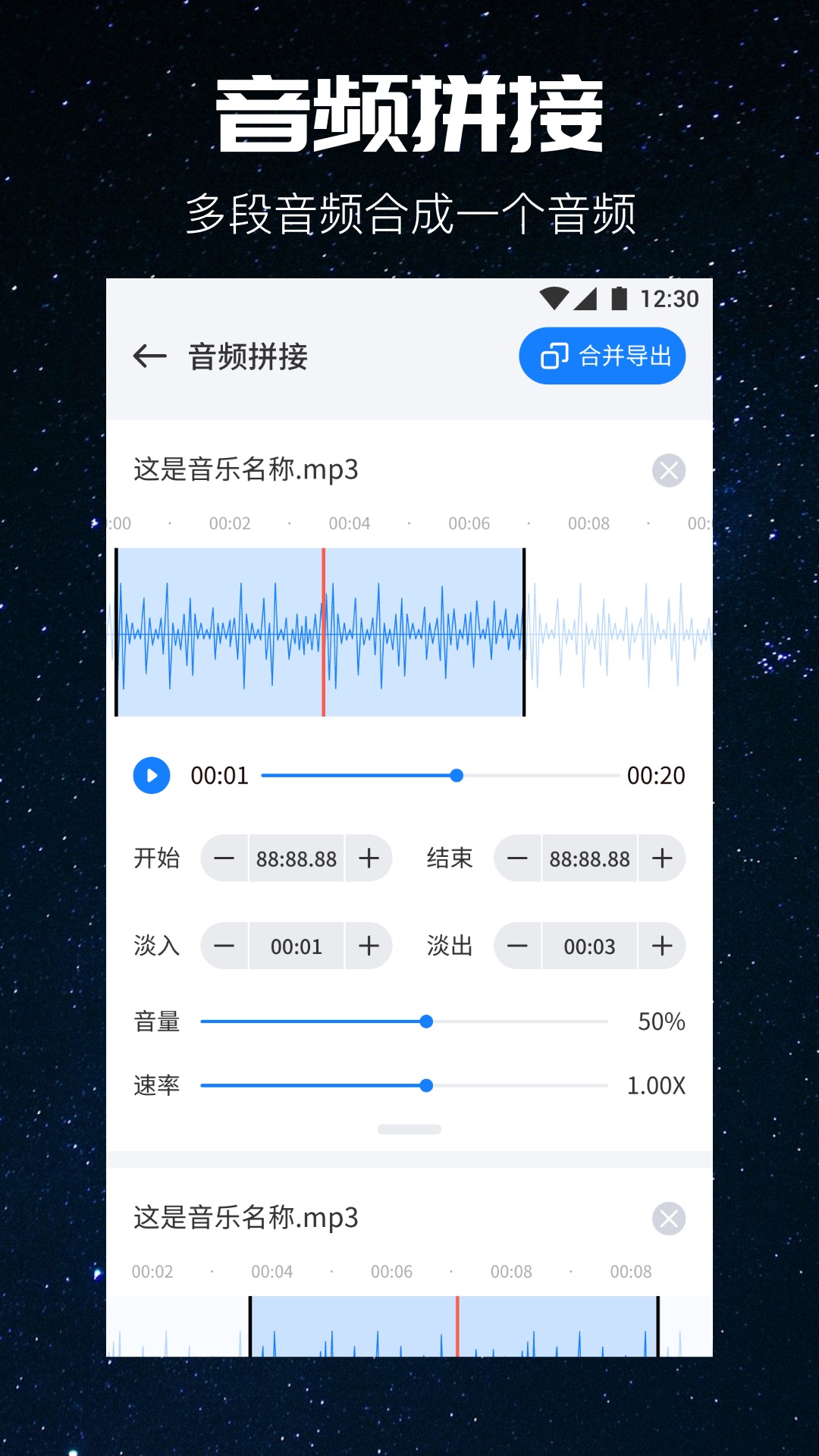Screen dimensions: 819x1456
Task: Decrease the 淡入 fade-in duration
Action: [x=224, y=946]
